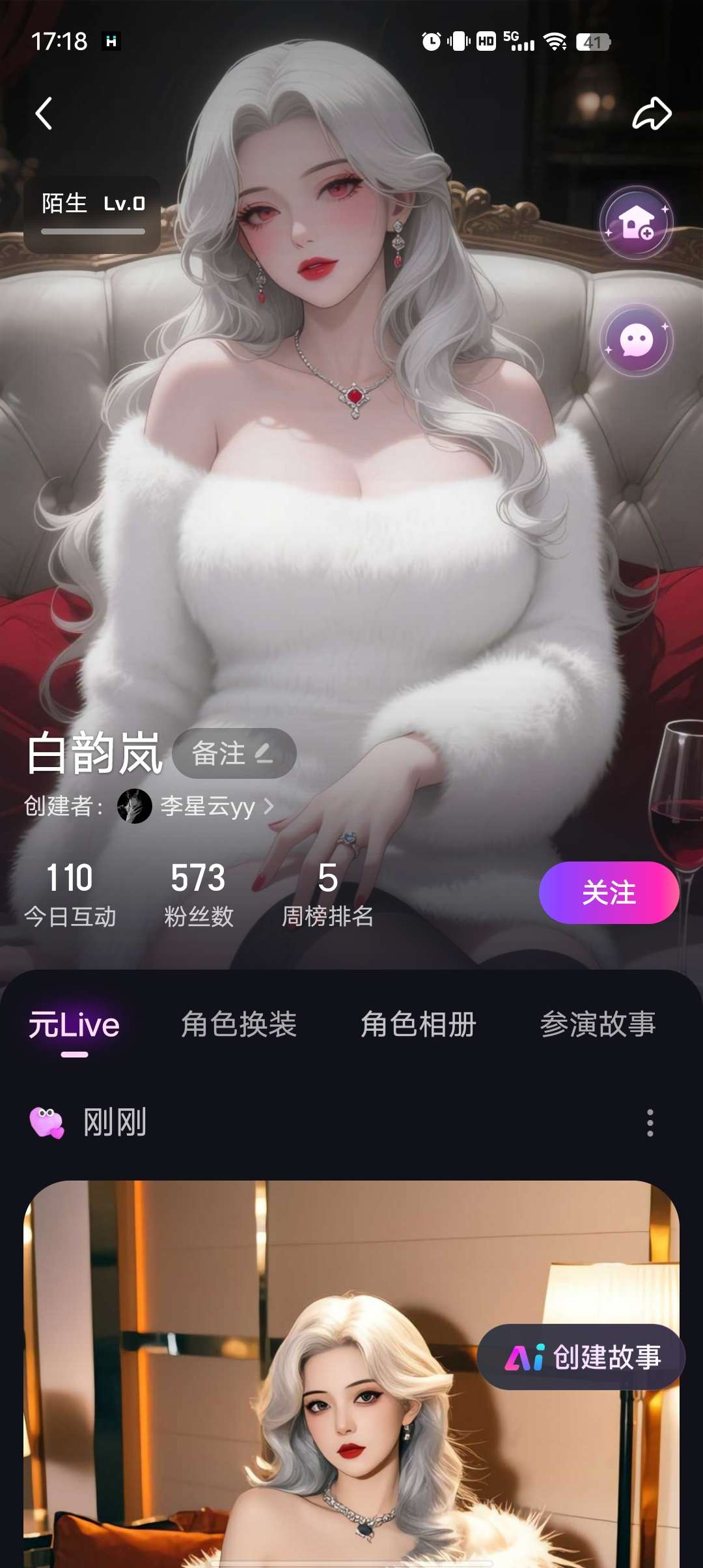Switch to the 角色相册 tab

(x=419, y=1025)
